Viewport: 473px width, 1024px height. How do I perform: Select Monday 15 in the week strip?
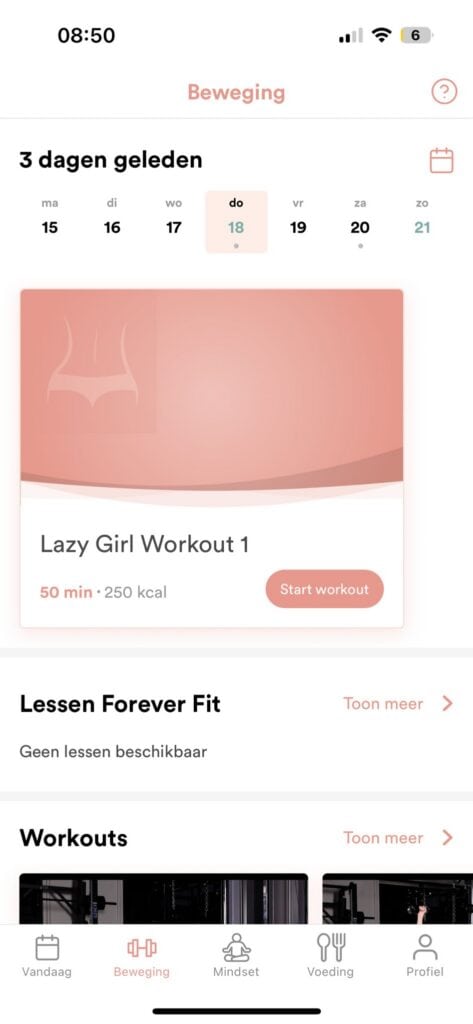tap(50, 220)
